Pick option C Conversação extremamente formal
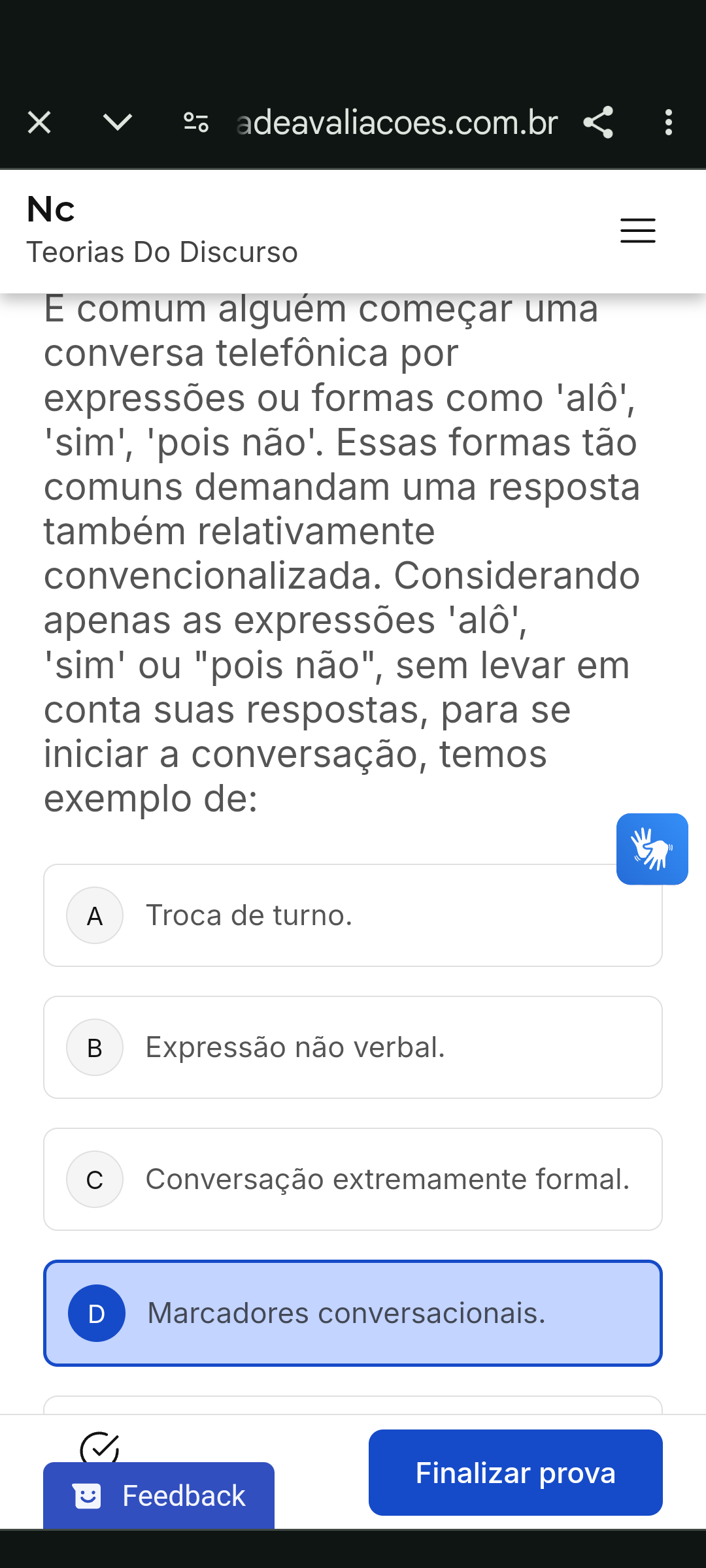 coord(353,1179)
